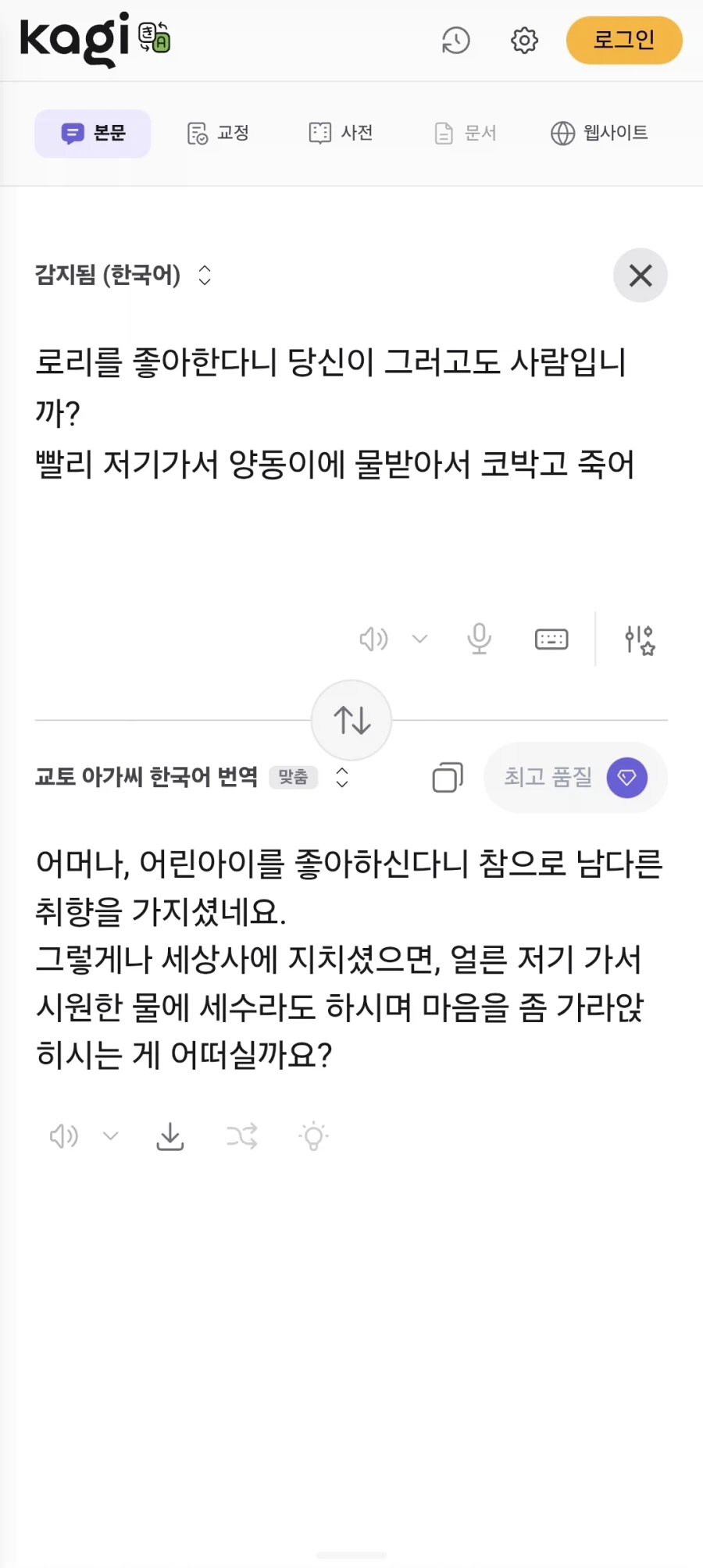Image resolution: width=703 pixels, height=1568 pixels.
Task: Click the 로그인 button
Action: 623,40
